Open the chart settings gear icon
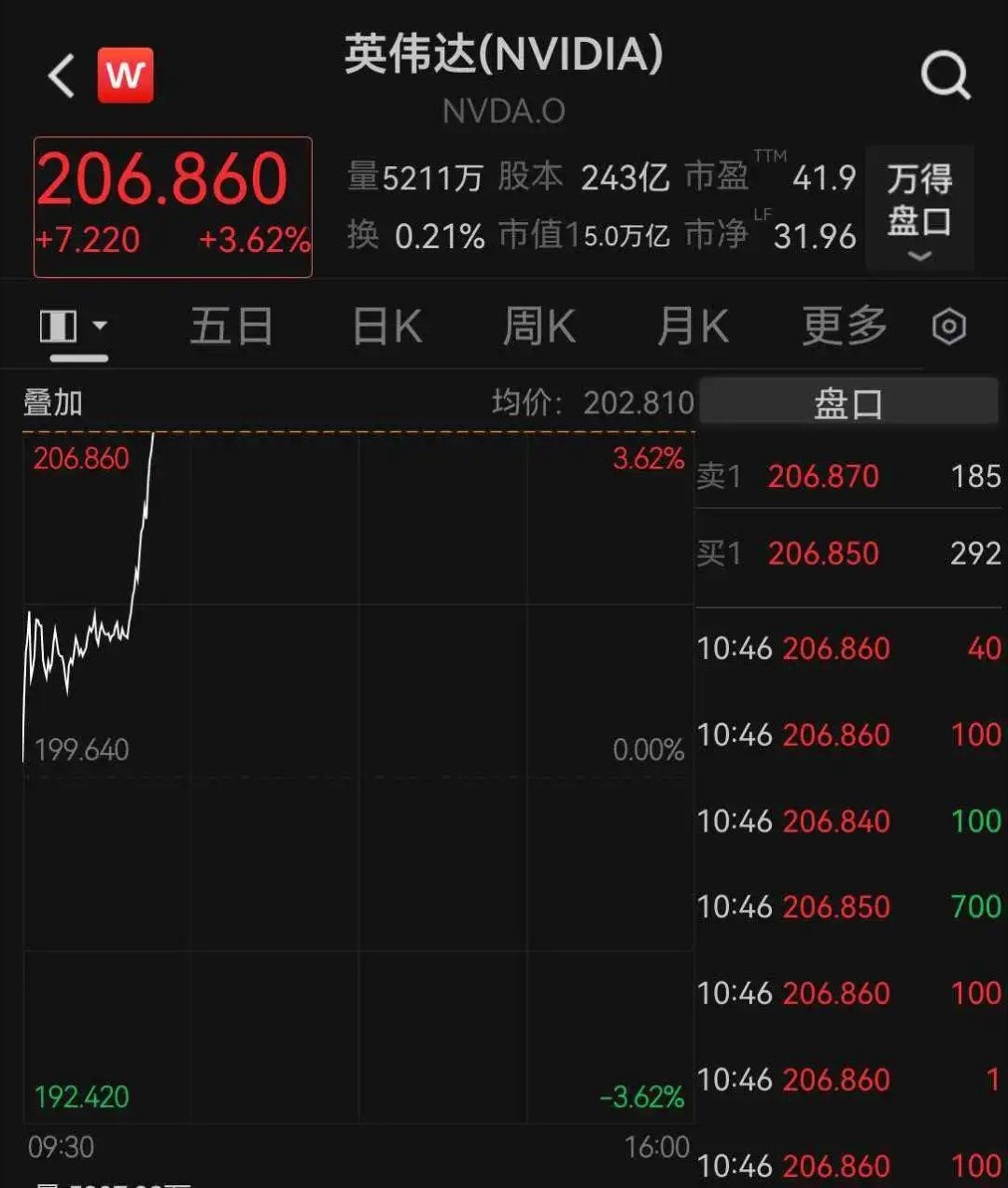 pos(949,326)
